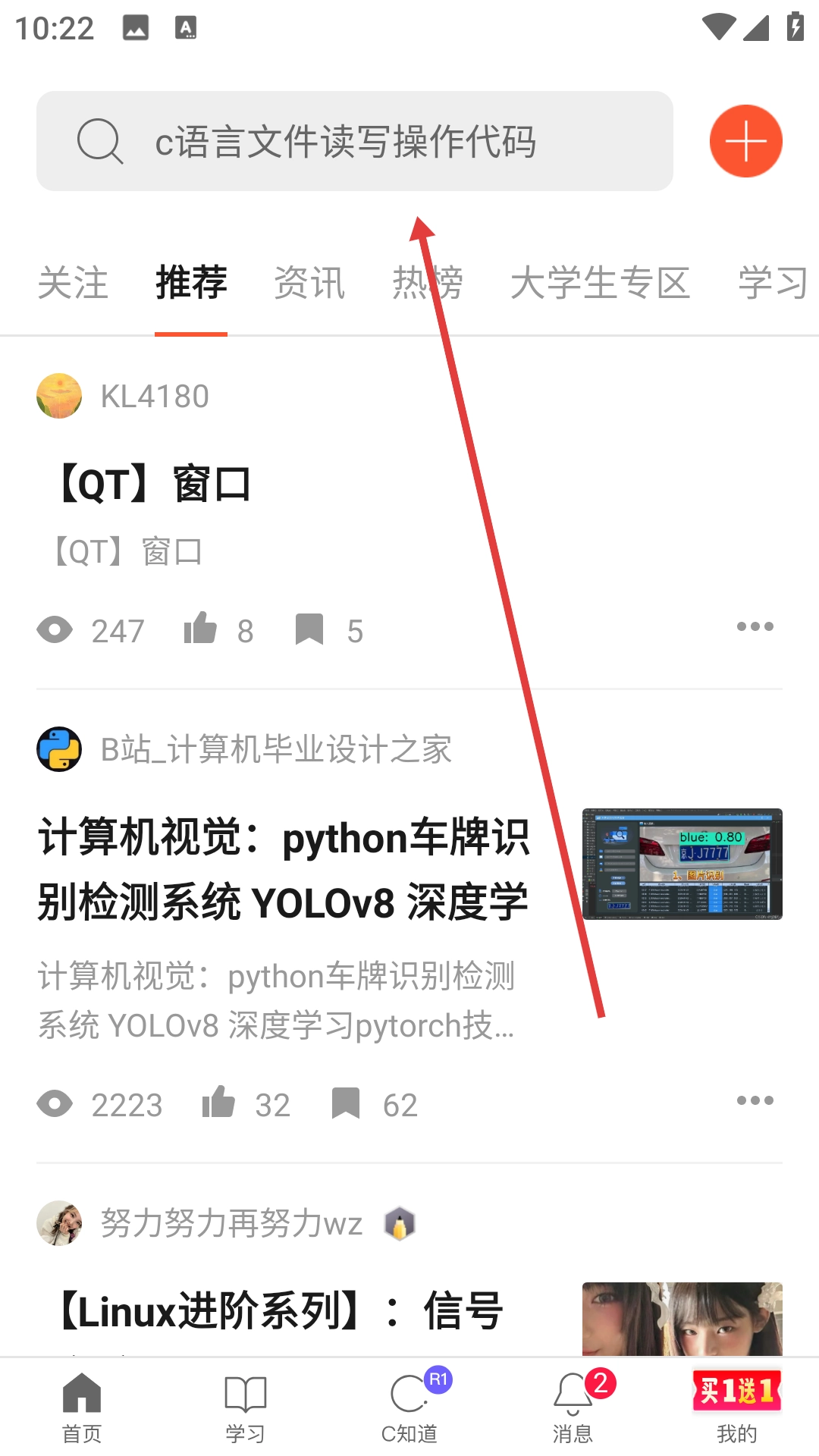Visit 努力努力再努力wz's profile

point(231,1223)
